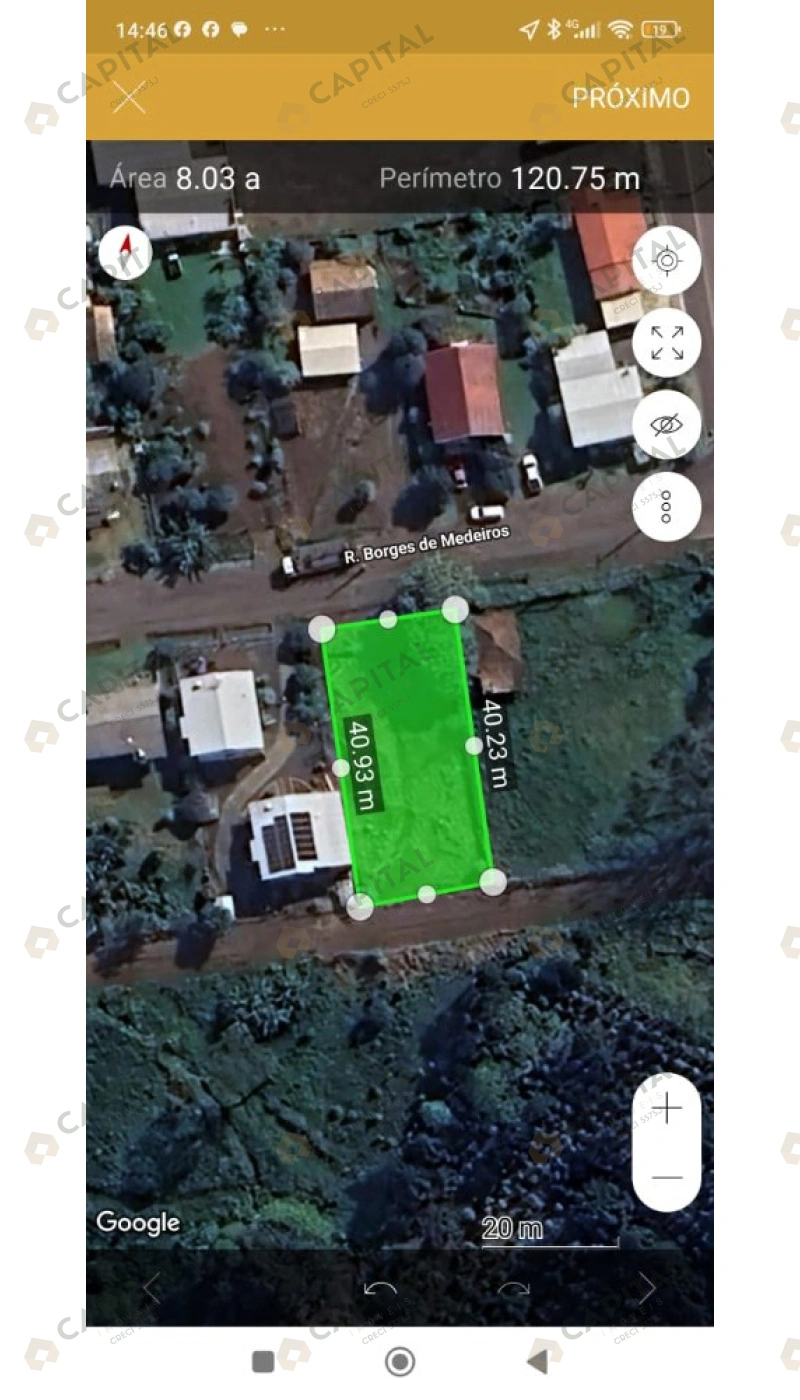Fit the measured area to the screen
Viewport: 800px width, 1400px height.
click(x=667, y=343)
